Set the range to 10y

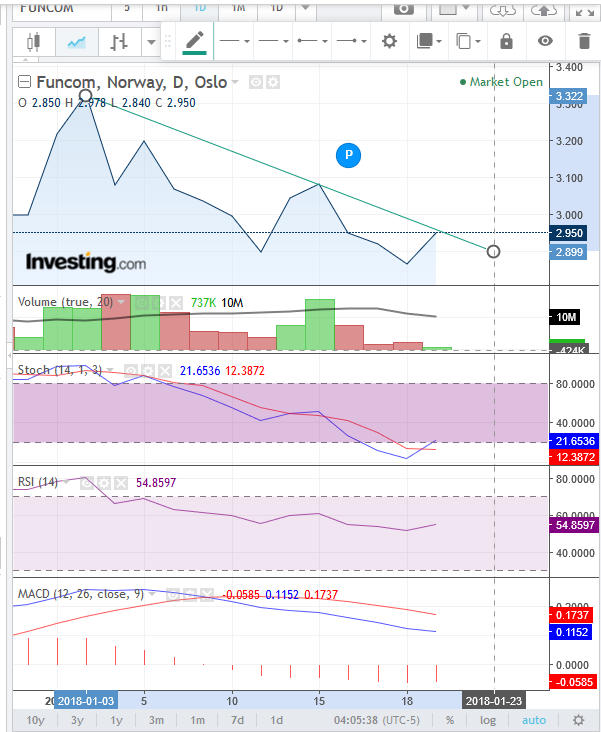click(35, 720)
